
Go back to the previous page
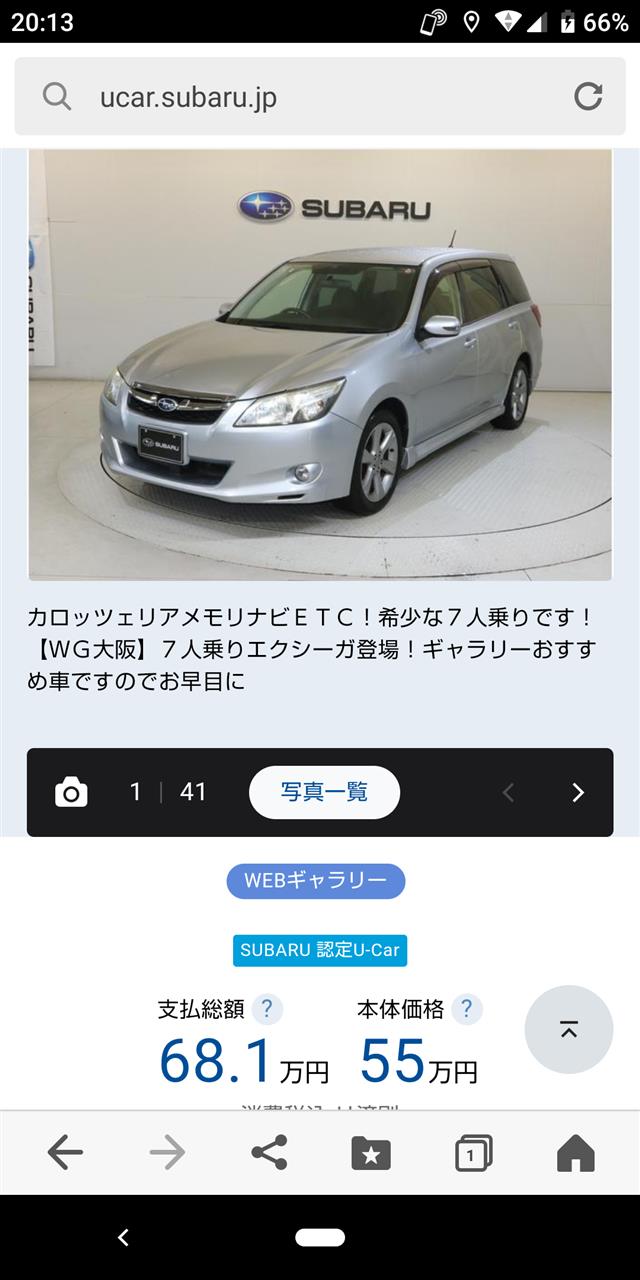point(65,1153)
